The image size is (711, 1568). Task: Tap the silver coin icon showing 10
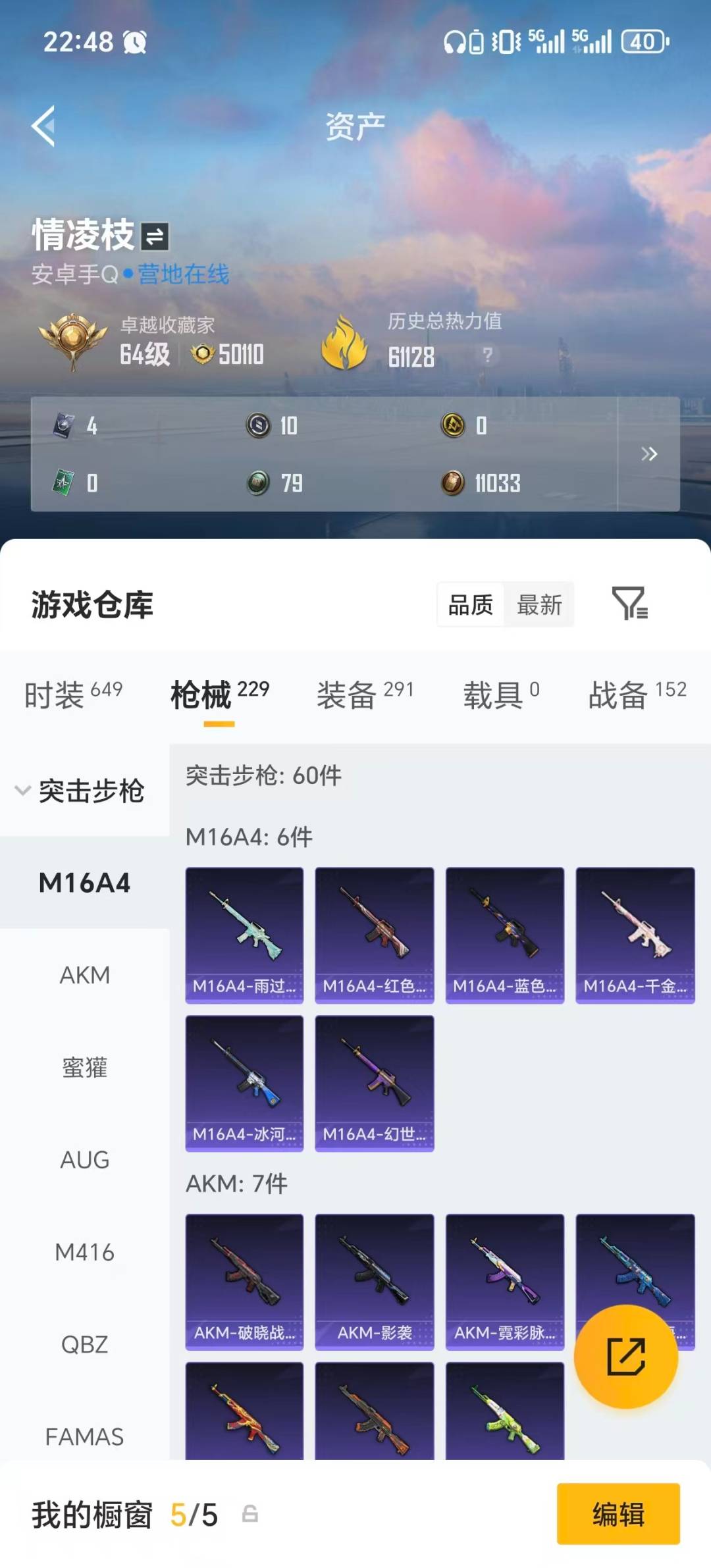click(x=258, y=427)
